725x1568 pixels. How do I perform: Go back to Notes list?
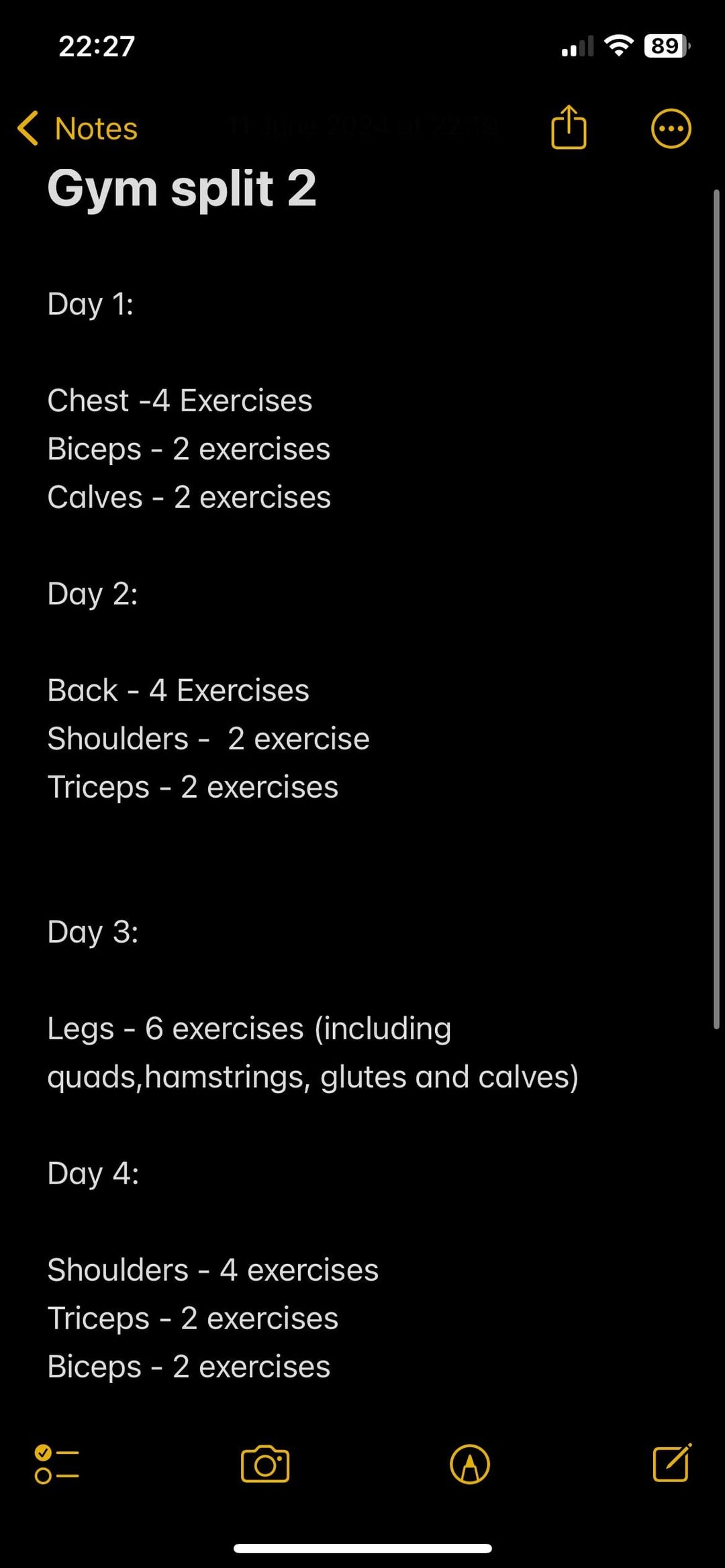pos(78,128)
